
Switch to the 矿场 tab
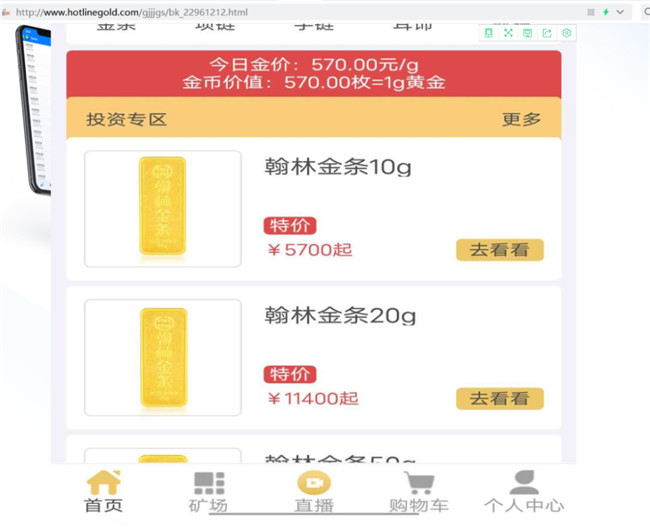[x=209, y=491]
